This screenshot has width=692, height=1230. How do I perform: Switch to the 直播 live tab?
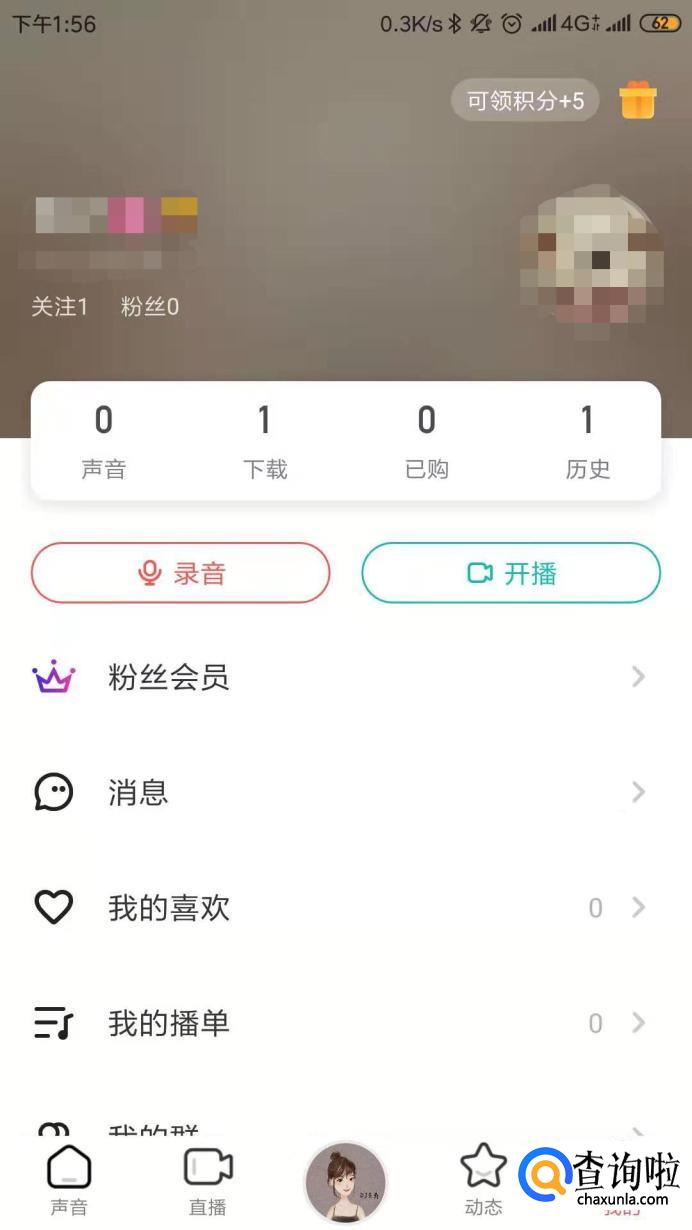[208, 1180]
